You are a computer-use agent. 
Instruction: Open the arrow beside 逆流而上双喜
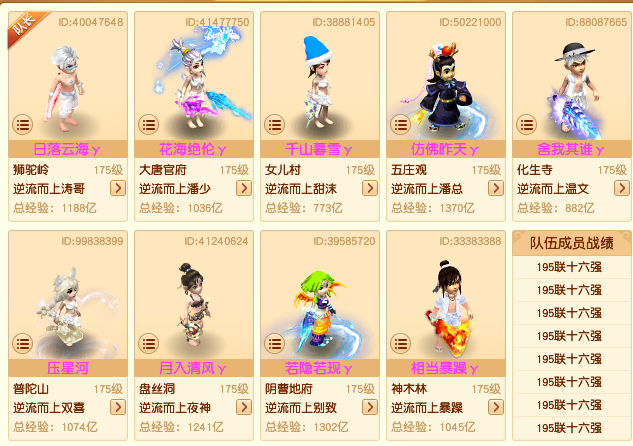[x=117, y=407]
